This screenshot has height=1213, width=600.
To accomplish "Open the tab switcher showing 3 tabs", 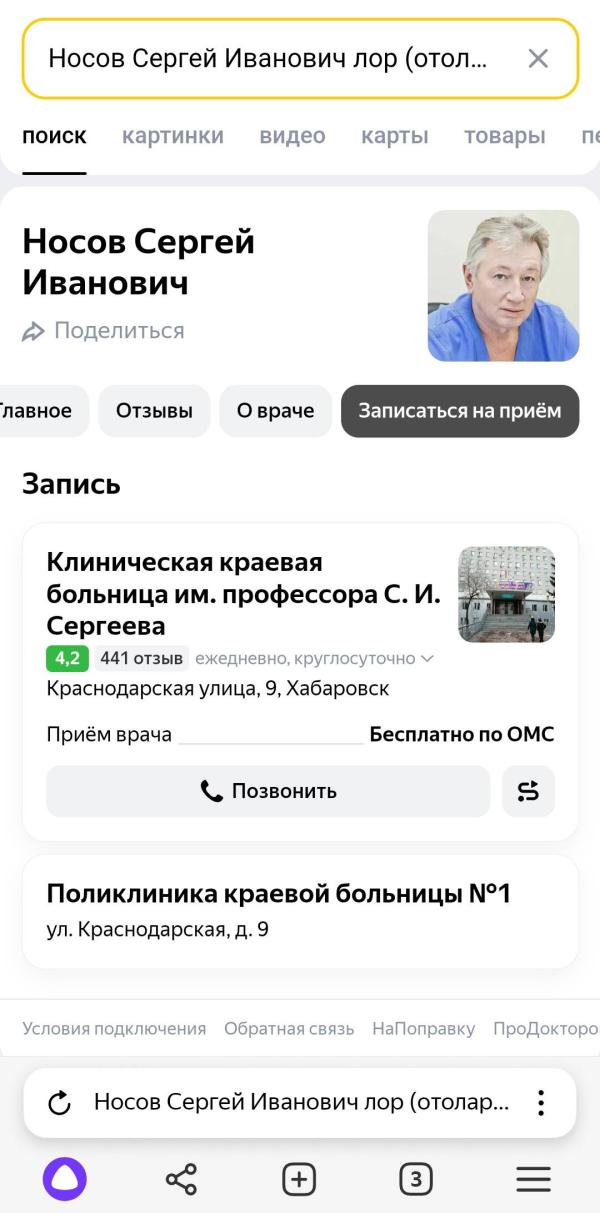I will pos(416,1180).
